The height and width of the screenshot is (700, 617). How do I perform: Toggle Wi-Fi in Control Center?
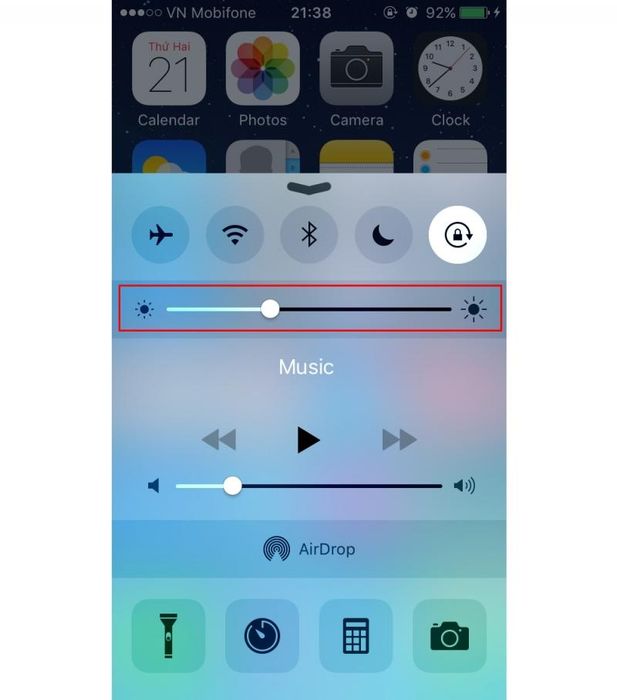(235, 235)
